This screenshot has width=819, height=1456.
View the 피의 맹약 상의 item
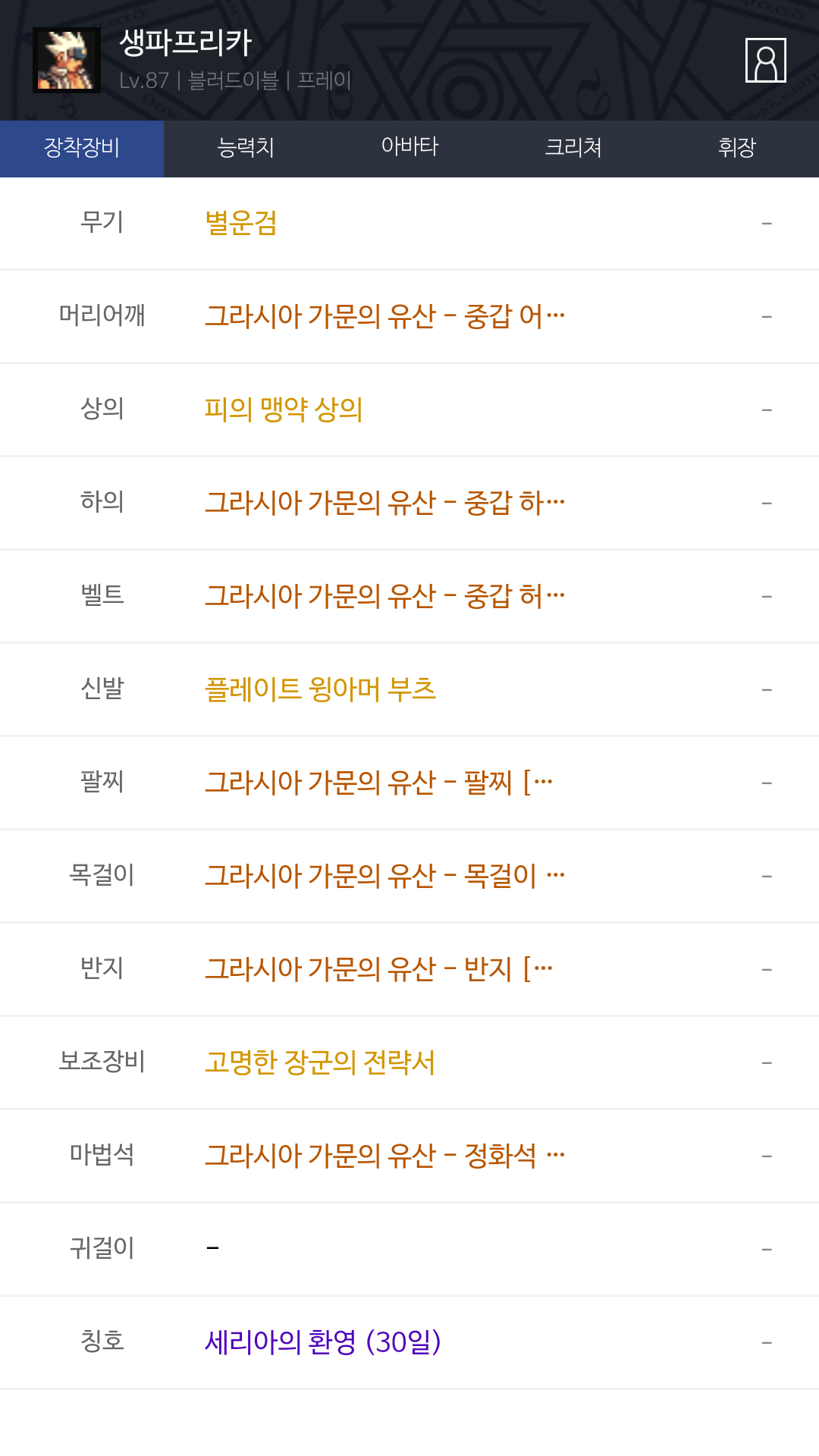pyautogui.click(x=284, y=409)
